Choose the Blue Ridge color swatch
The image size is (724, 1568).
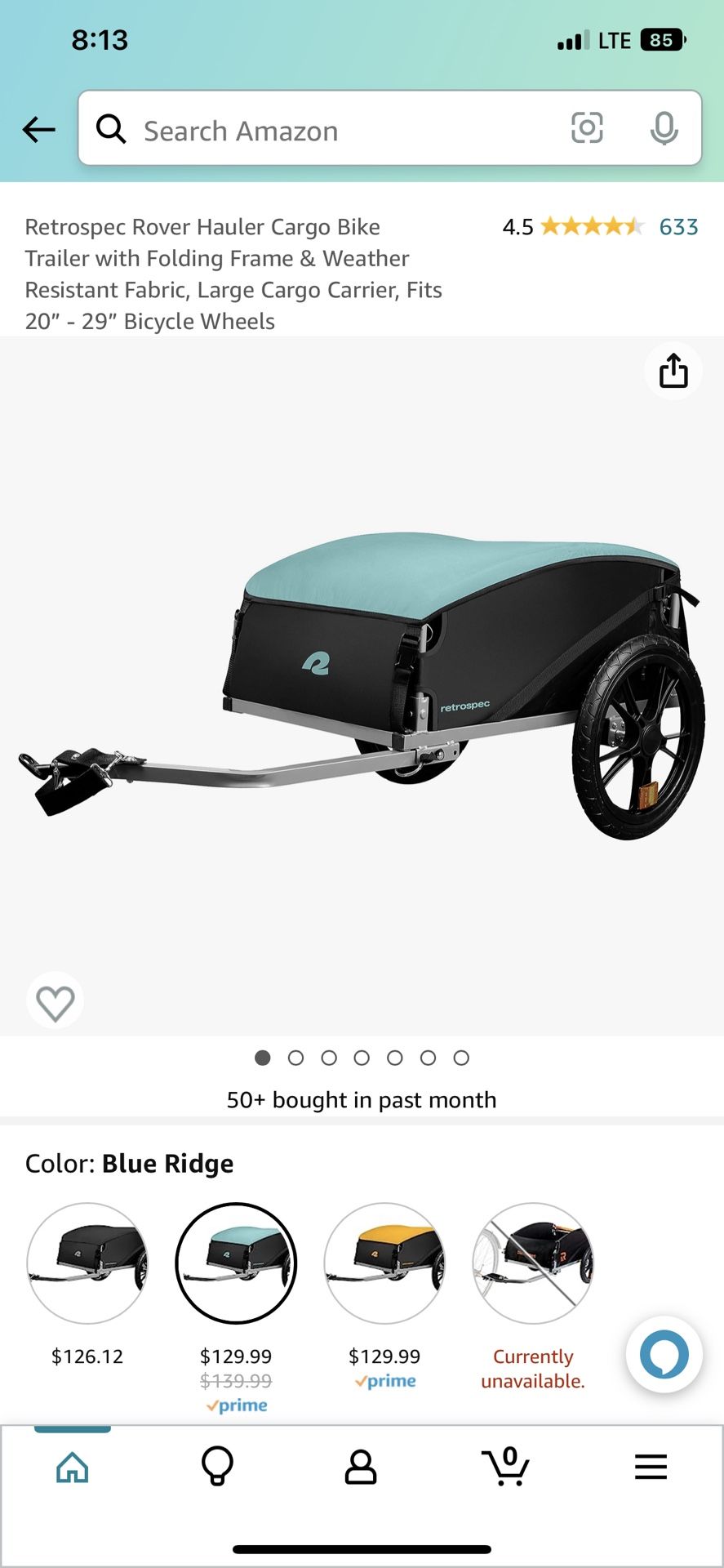point(236,1263)
